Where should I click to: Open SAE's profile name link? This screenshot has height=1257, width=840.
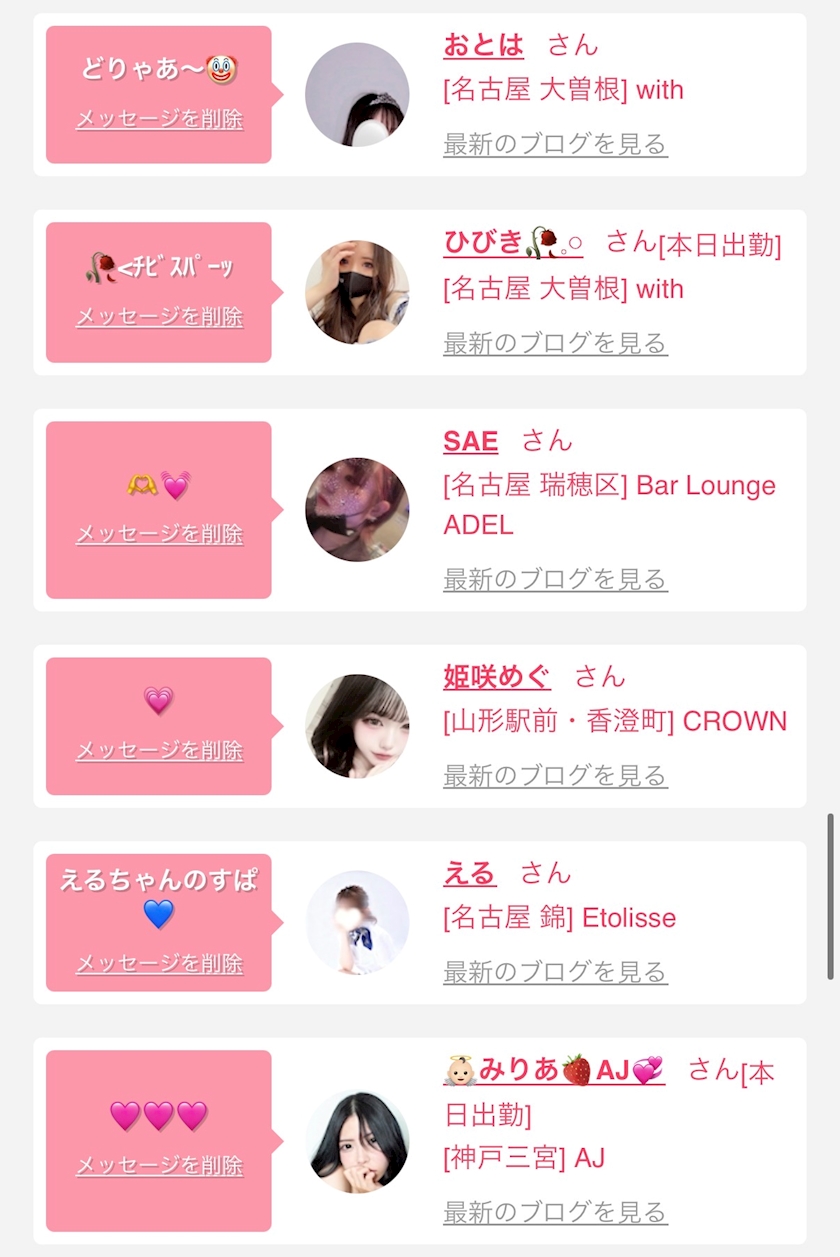coord(470,440)
